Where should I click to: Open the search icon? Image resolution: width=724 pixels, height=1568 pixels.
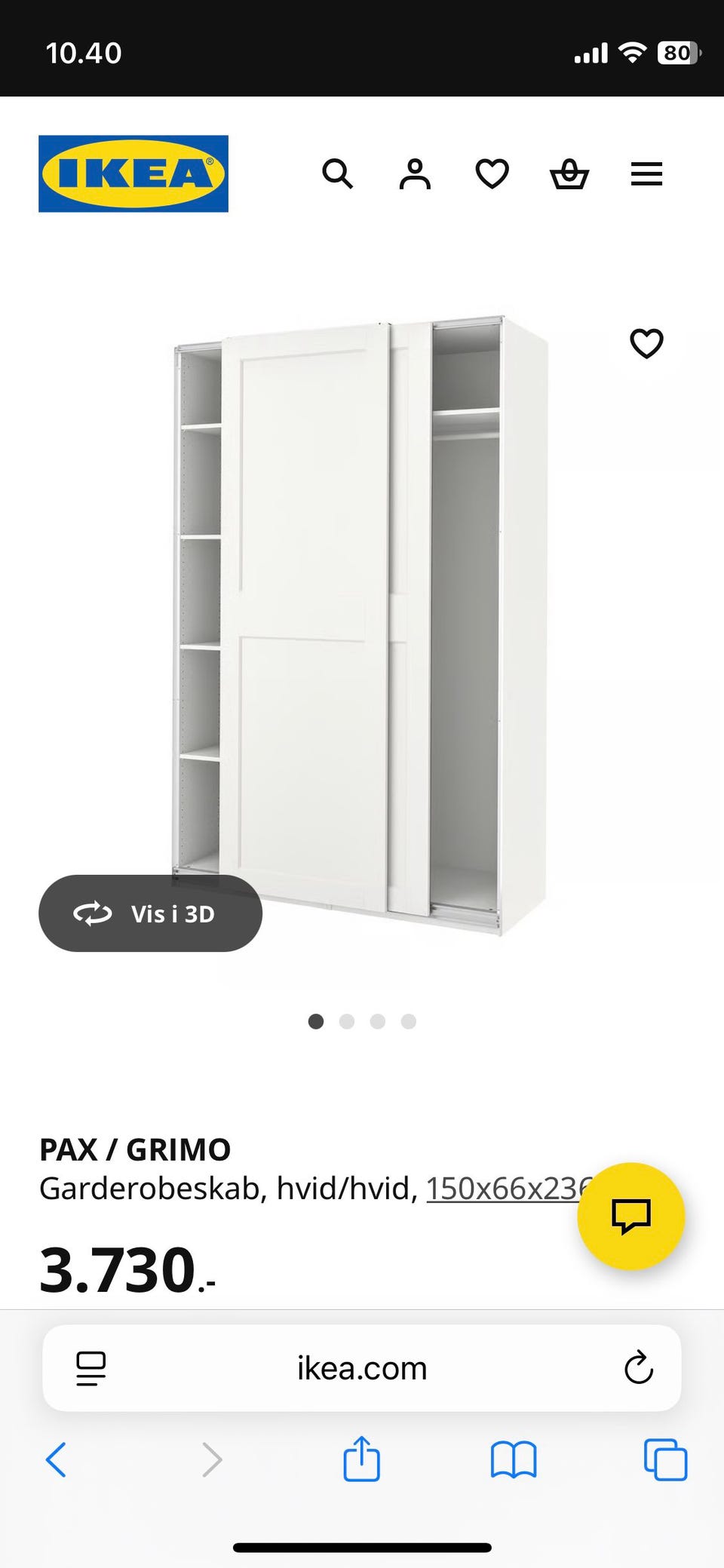[338, 174]
